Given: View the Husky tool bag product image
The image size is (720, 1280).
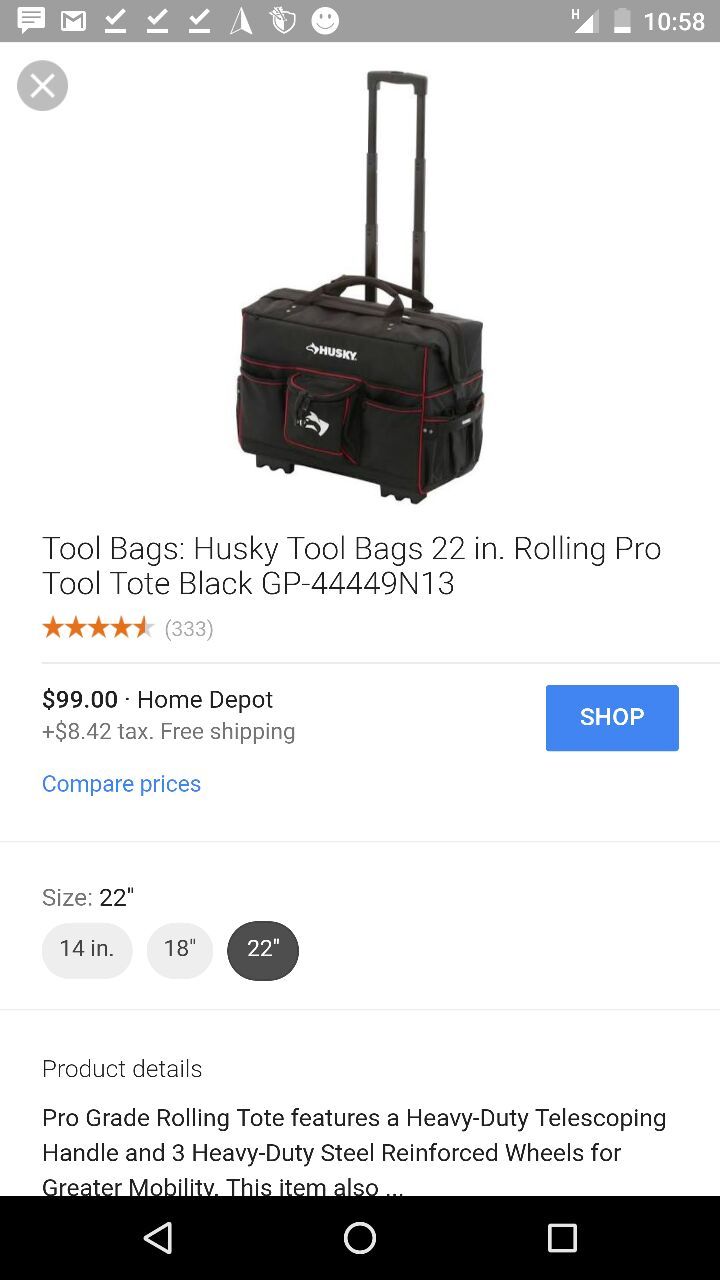Looking at the screenshot, I should coord(360,287).
